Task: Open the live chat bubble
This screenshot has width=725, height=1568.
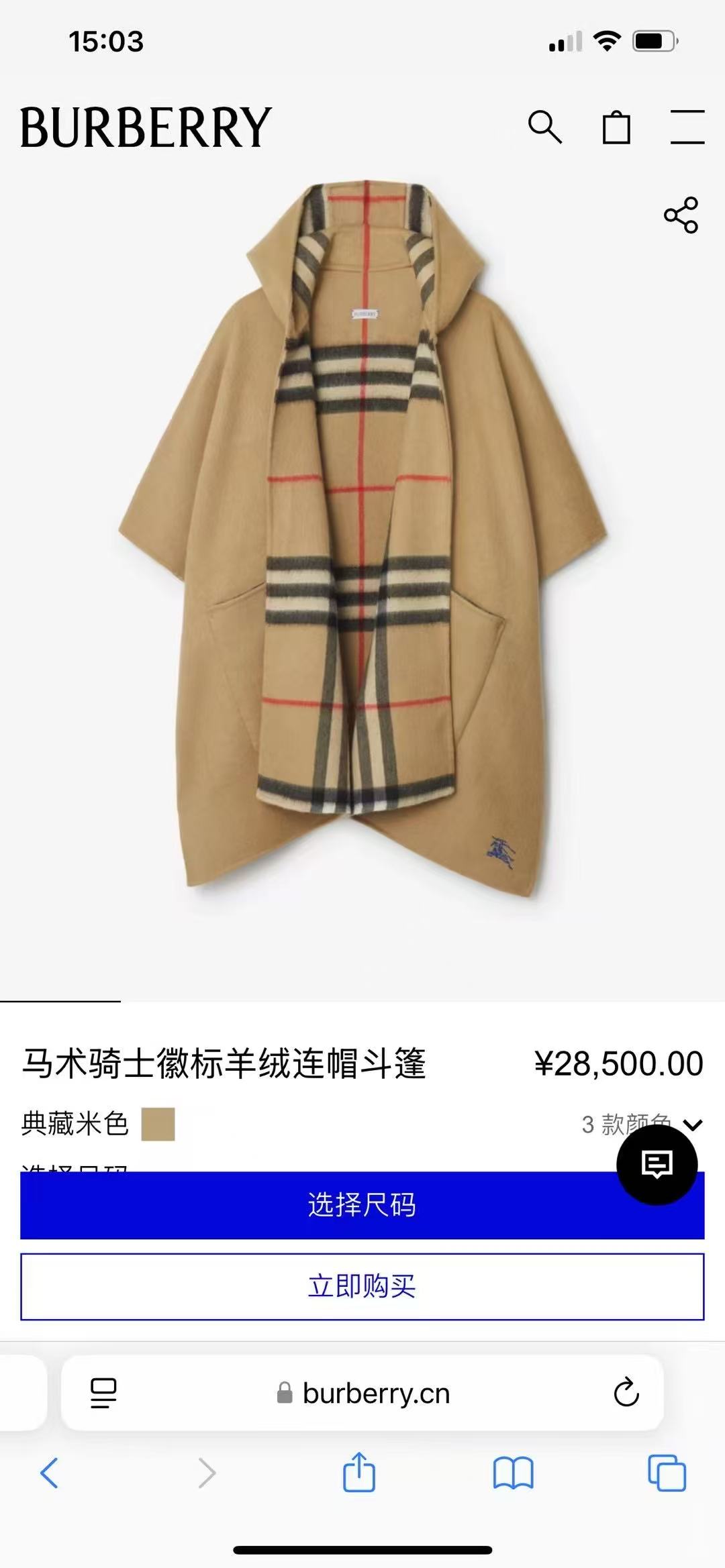Action: point(657,1165)
